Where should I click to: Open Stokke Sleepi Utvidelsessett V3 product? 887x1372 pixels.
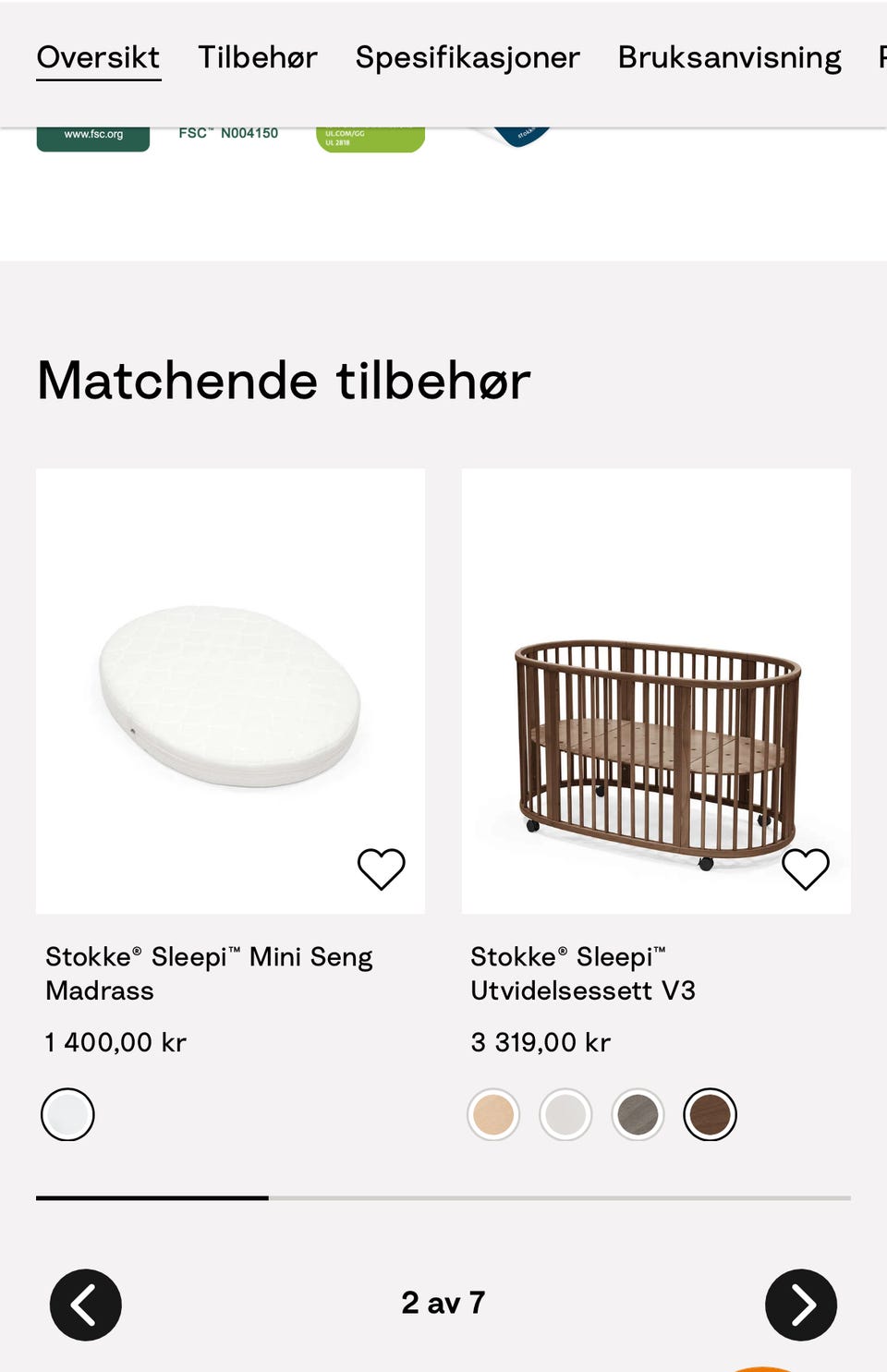tap(584, 973)
